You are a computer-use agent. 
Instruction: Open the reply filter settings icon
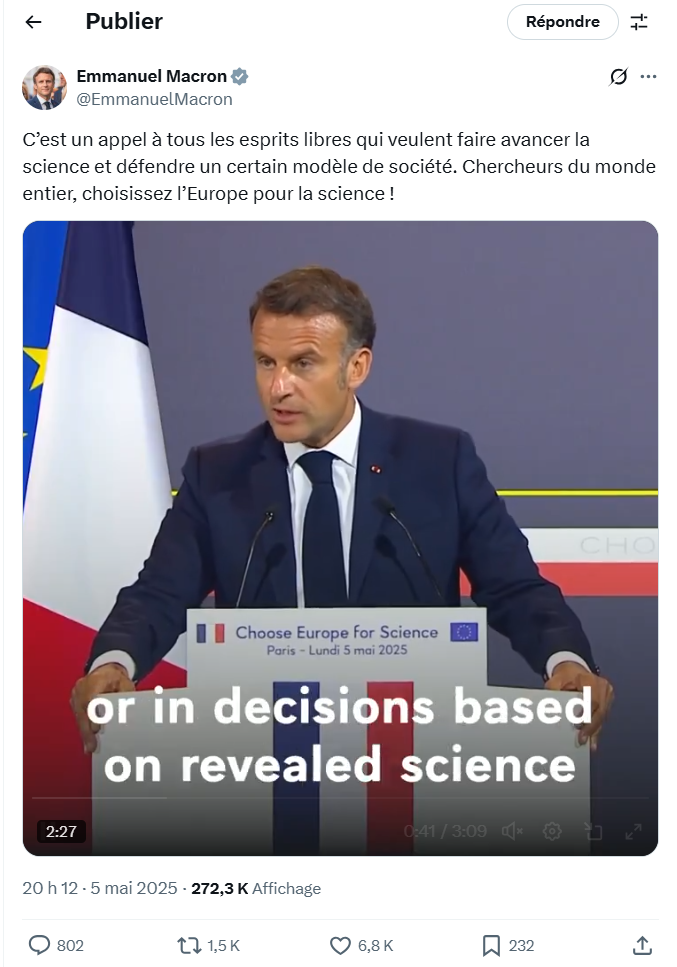pos(639,22)
